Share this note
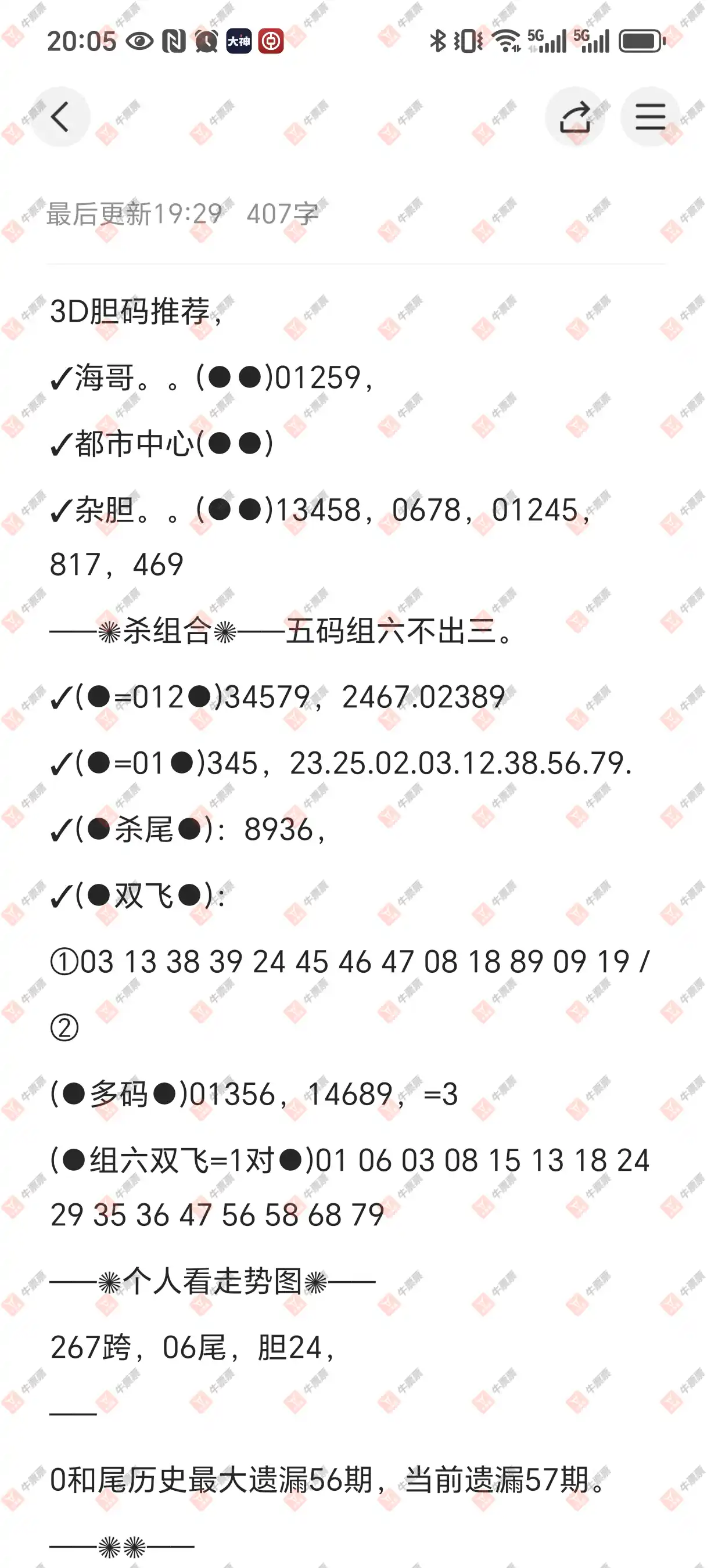711x1568 pixels. (575, 117)
